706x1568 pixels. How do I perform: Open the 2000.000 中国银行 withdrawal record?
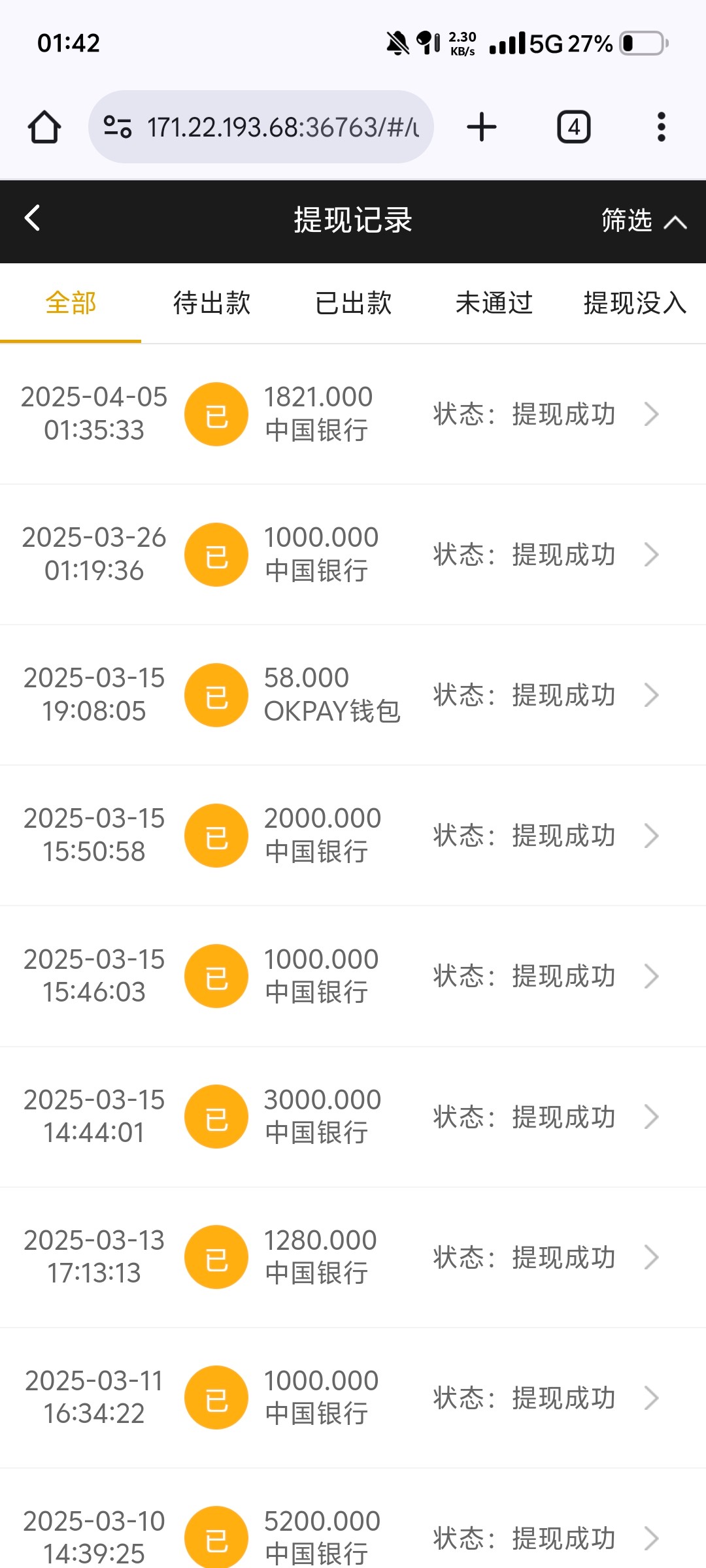353,836
